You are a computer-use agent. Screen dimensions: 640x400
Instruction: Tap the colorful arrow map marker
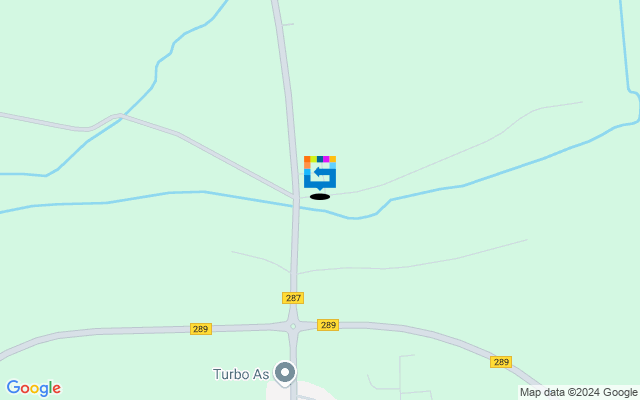tap(320, 172)
